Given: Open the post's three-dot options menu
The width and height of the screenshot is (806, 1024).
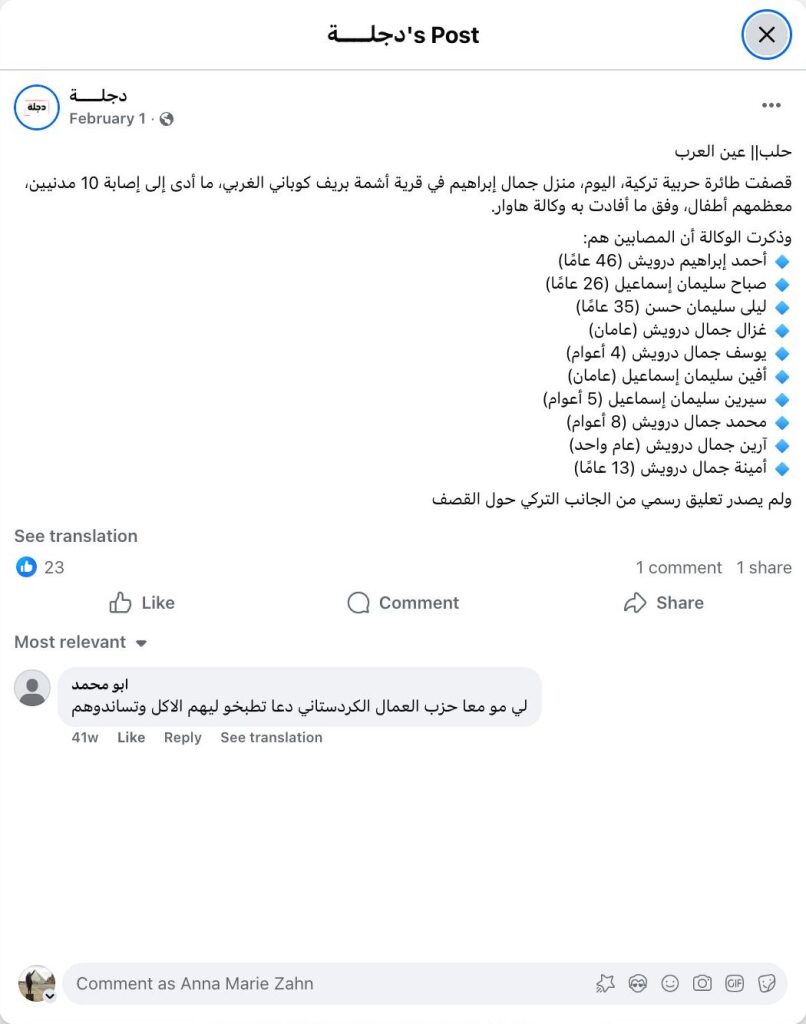Looking at the screenshot, I should 771,105.
